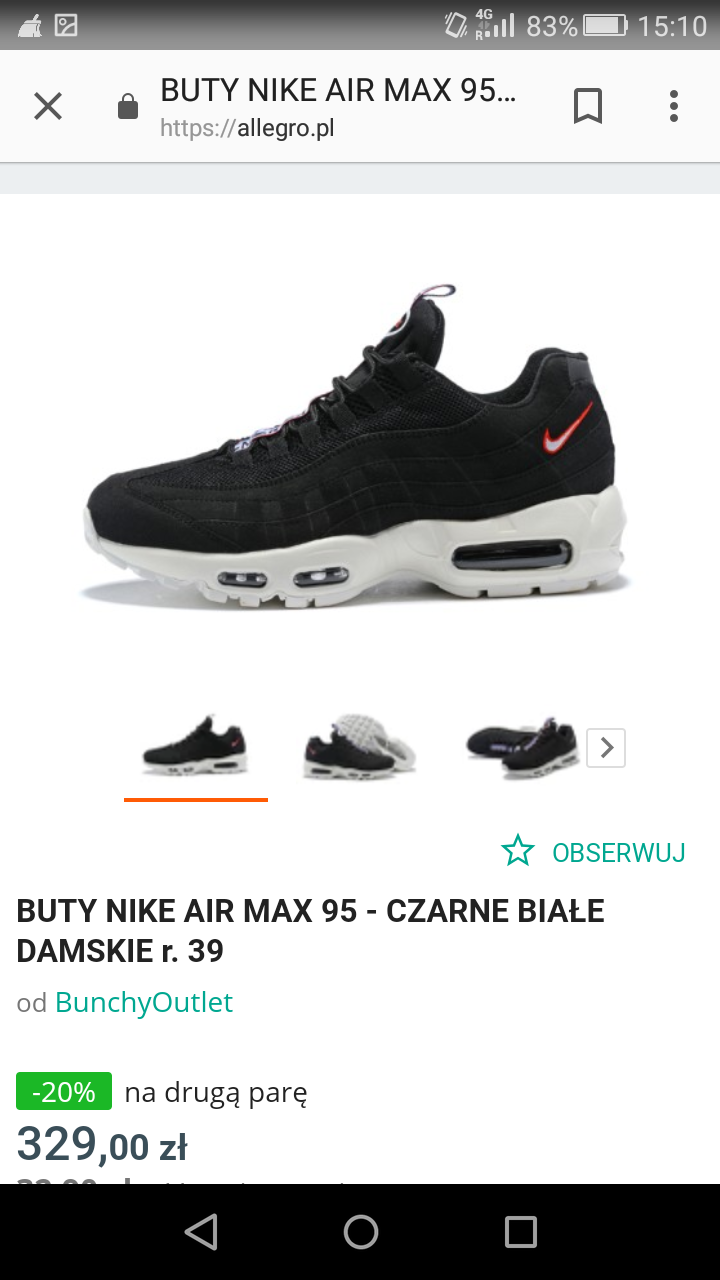
Task: Go back using the system back button
Action: tap(201, 1232)
